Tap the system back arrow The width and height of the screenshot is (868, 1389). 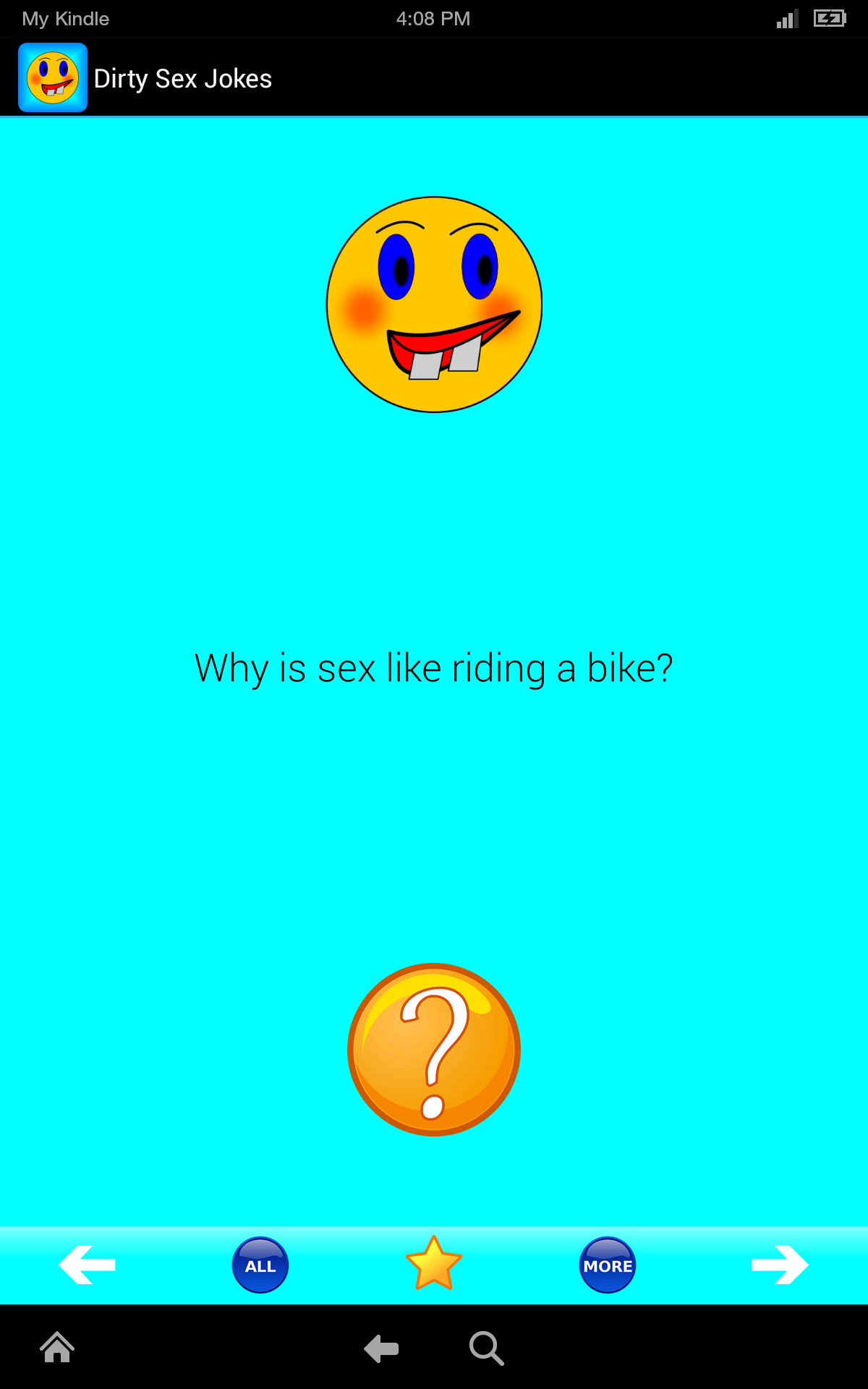point(381,1348)
